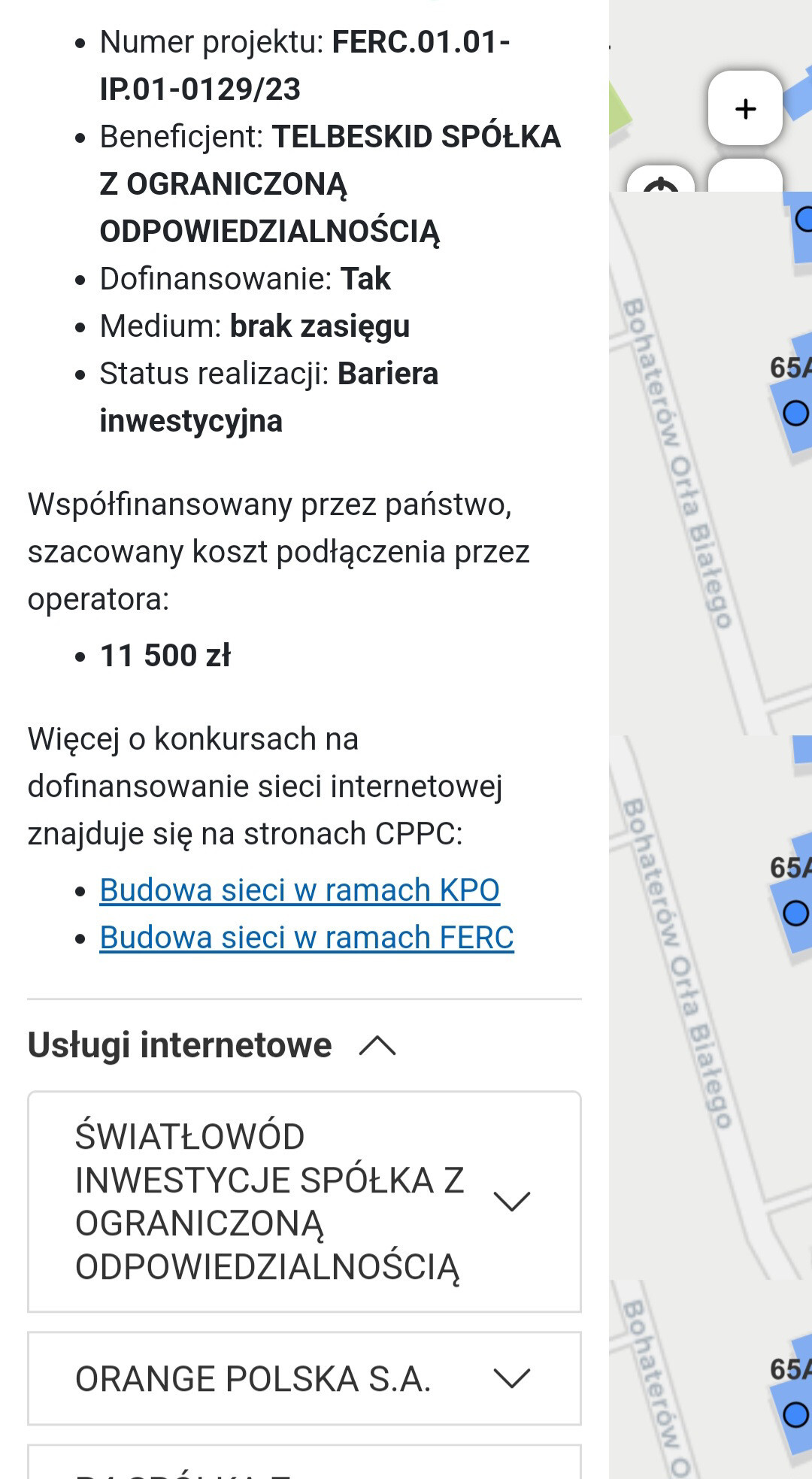Zoom in the map with plus button

(x=745, y=109)
